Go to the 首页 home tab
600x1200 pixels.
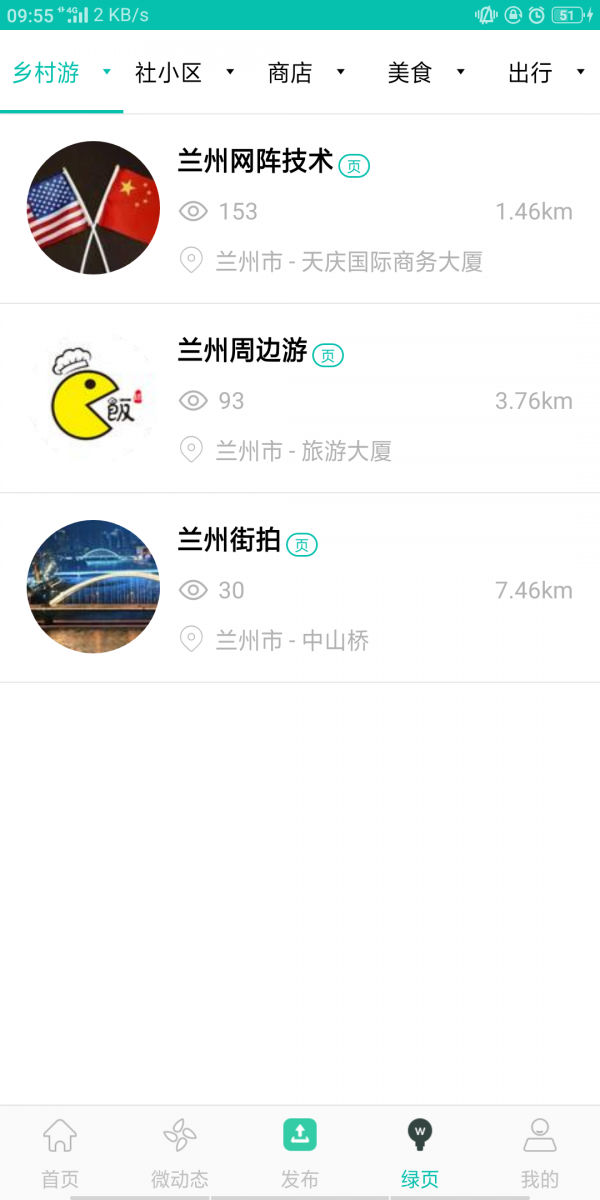pos(60,1152)
